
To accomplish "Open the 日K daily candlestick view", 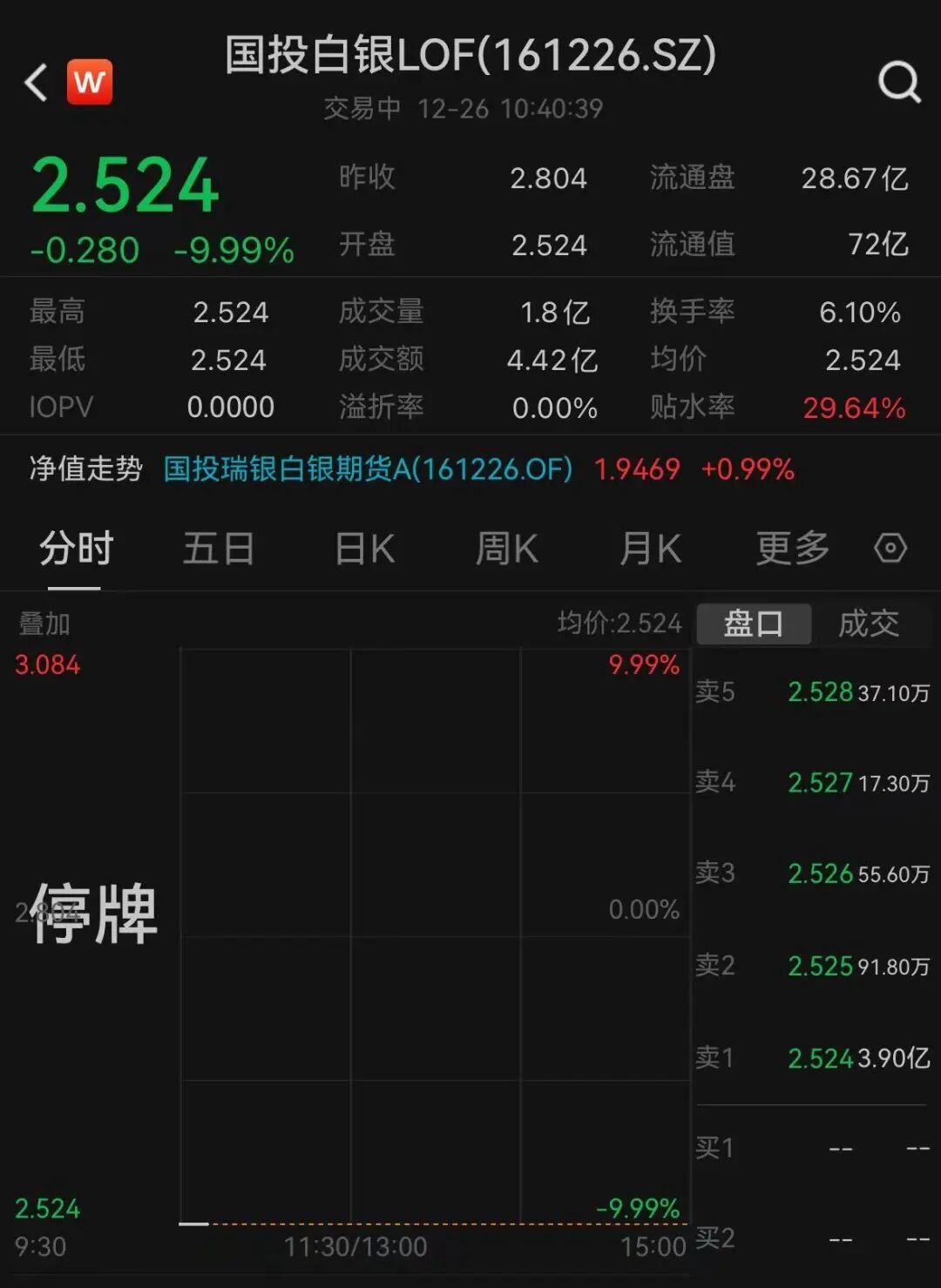I will [363, 549].
